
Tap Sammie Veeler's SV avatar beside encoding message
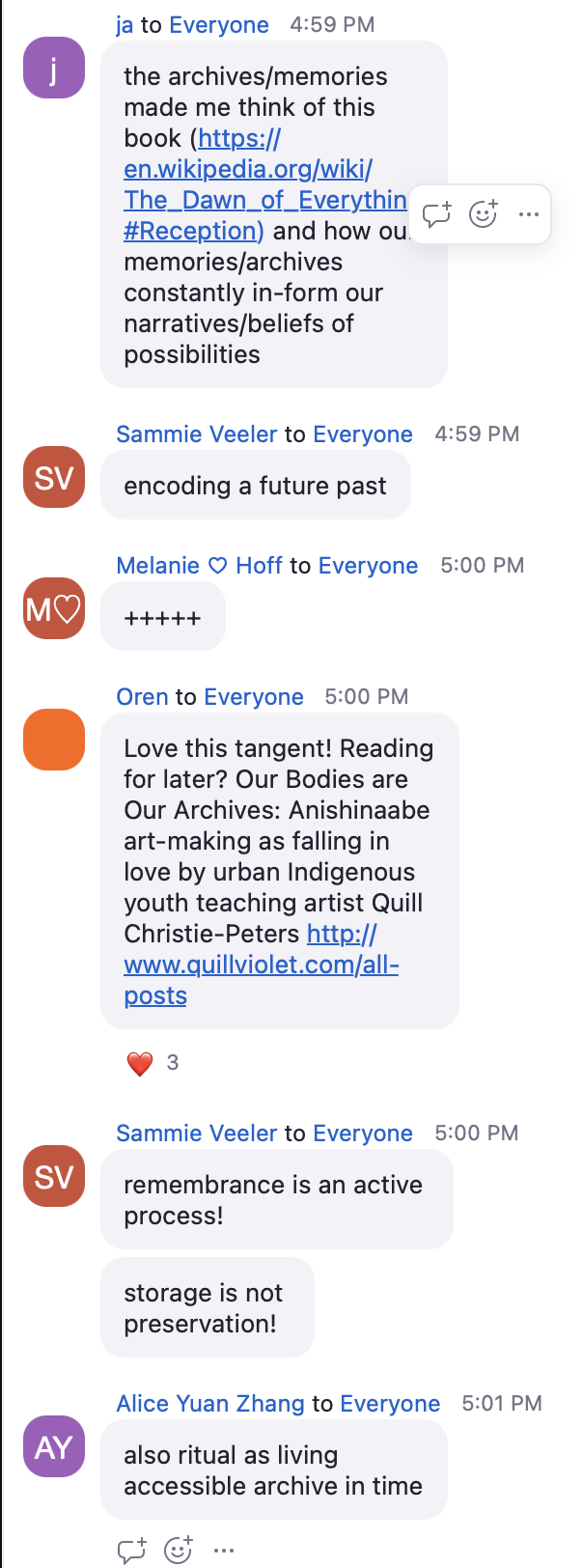coord(54,477)
